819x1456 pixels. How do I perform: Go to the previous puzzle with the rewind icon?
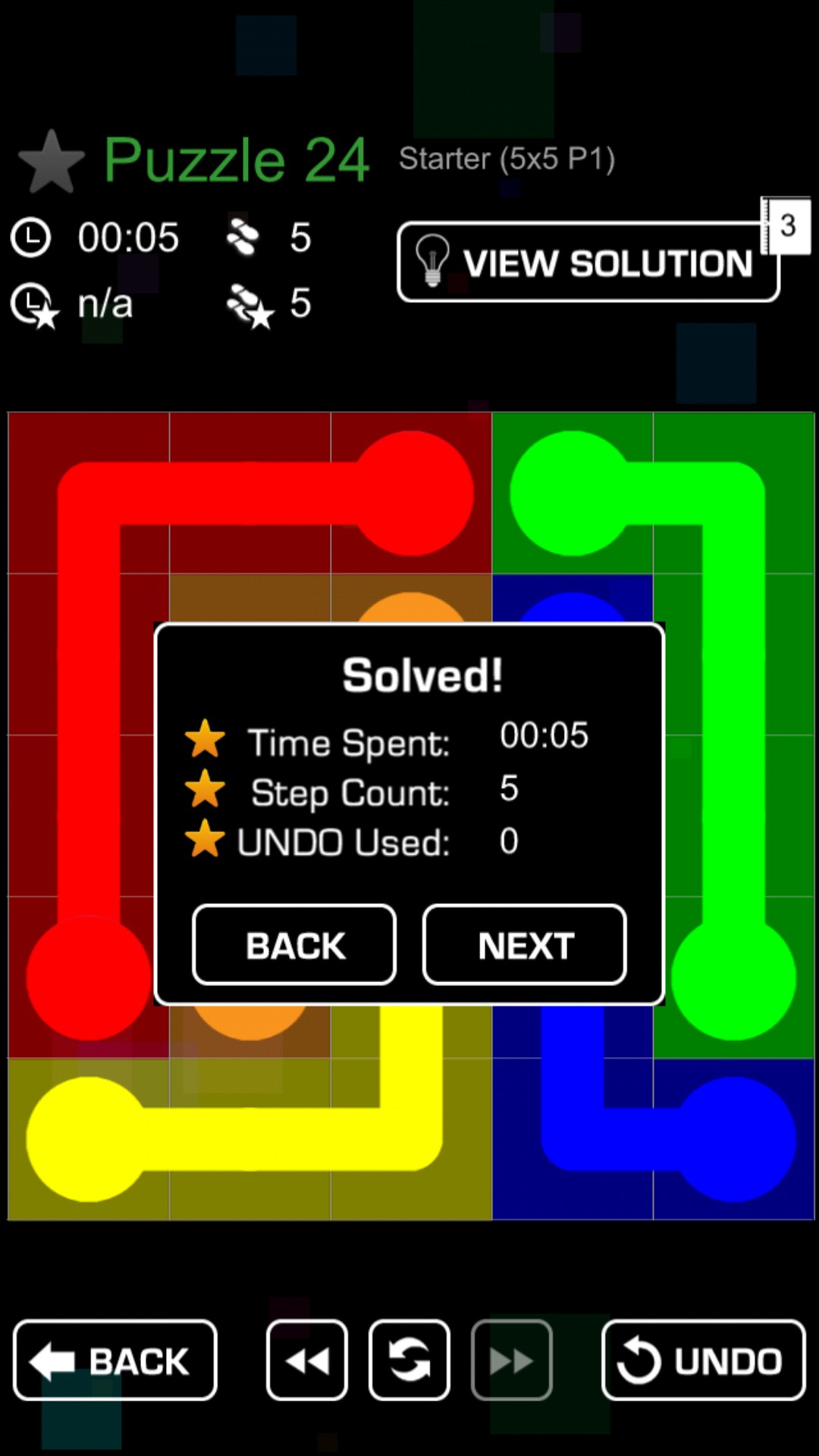click(307, 1360)
